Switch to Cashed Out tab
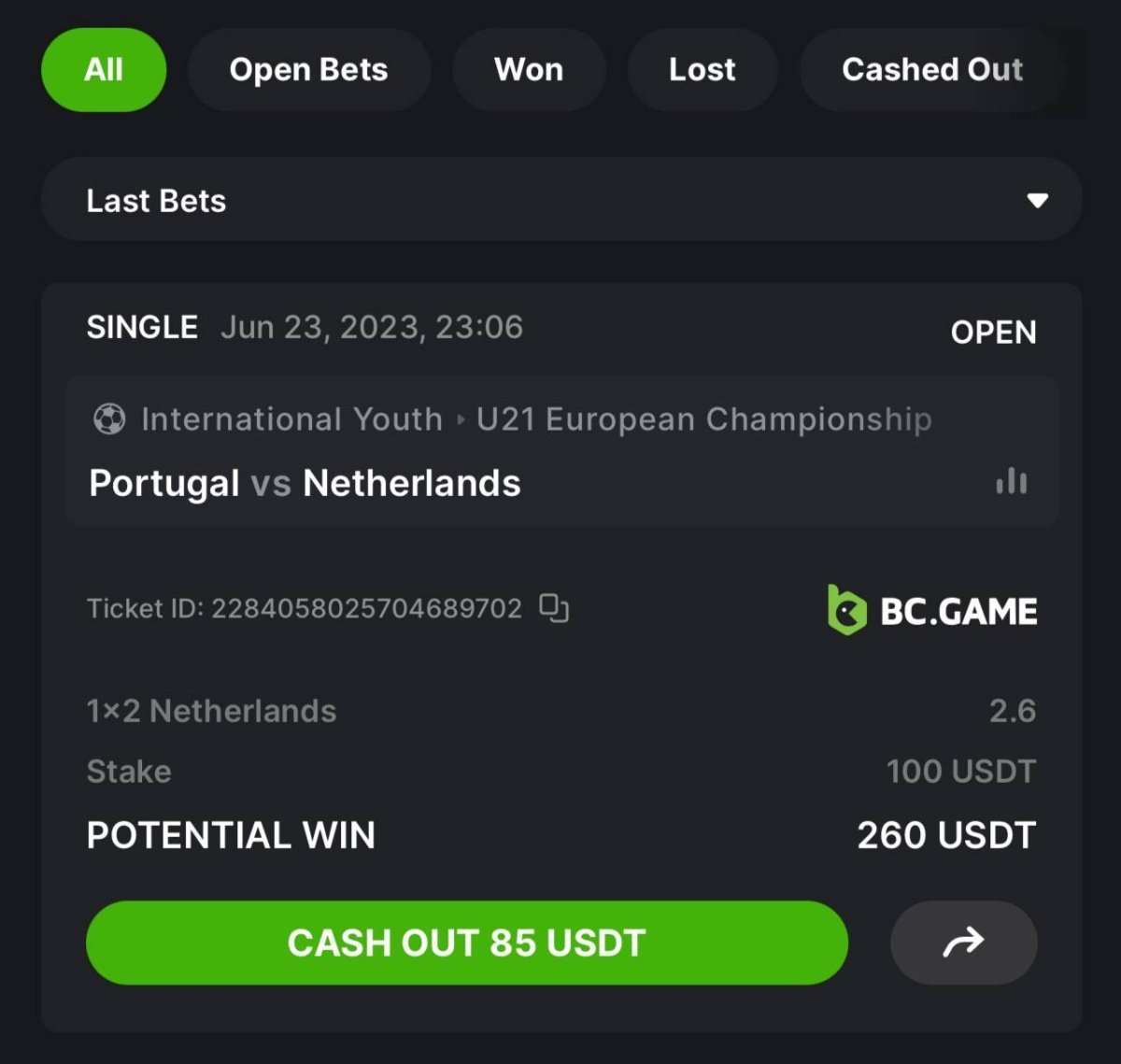 pos(931,70)
